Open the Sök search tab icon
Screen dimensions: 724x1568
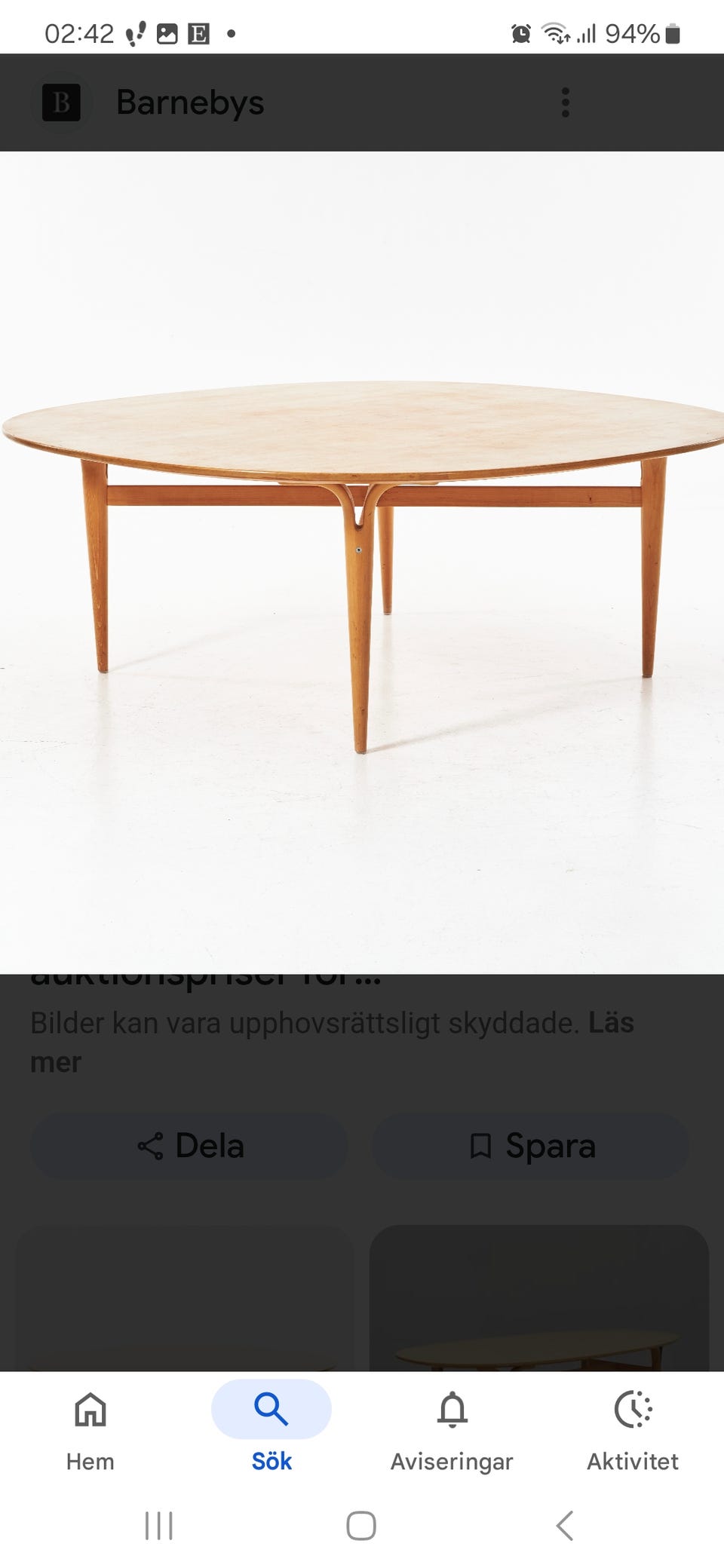[271, 1410]
